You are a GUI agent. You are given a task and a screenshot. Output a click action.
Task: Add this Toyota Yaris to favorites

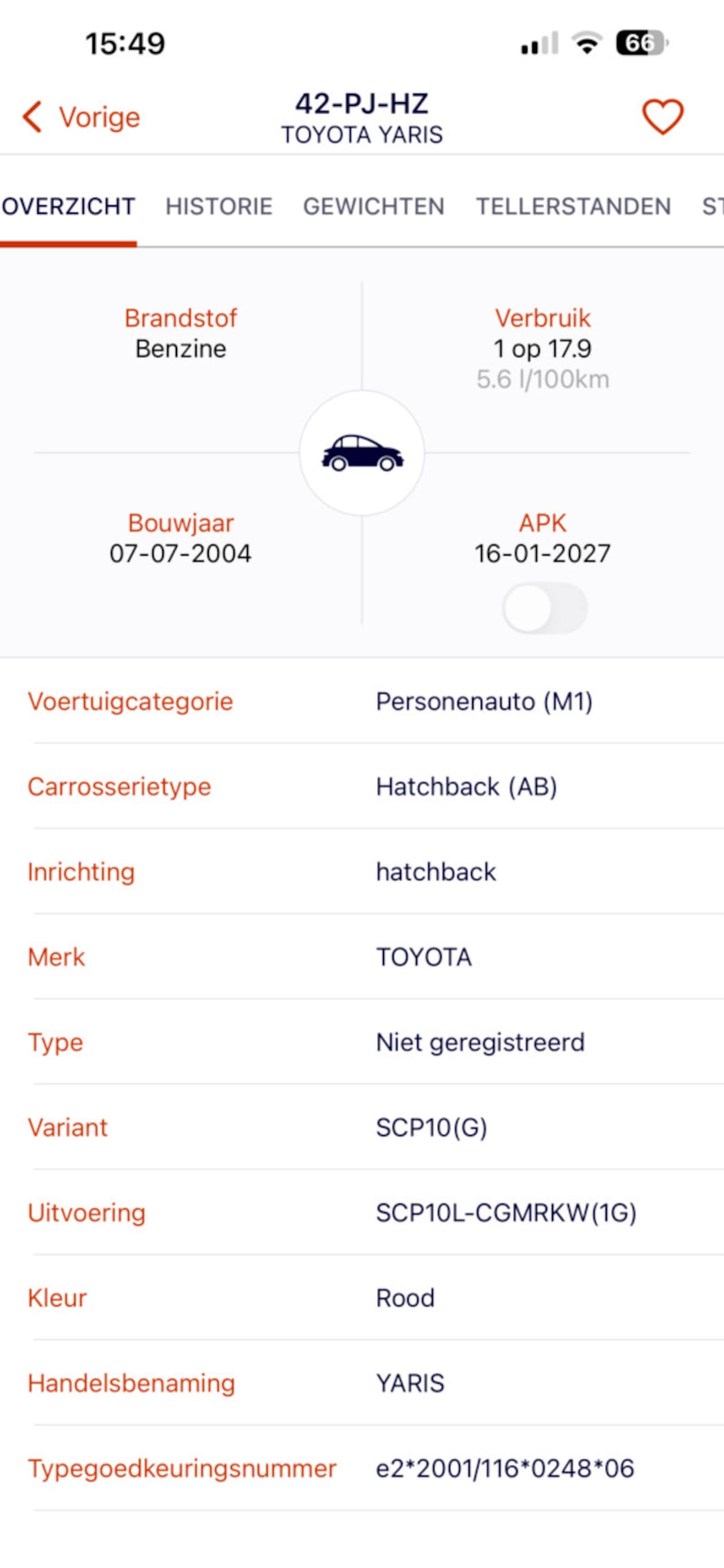click(x=662, y=117)
